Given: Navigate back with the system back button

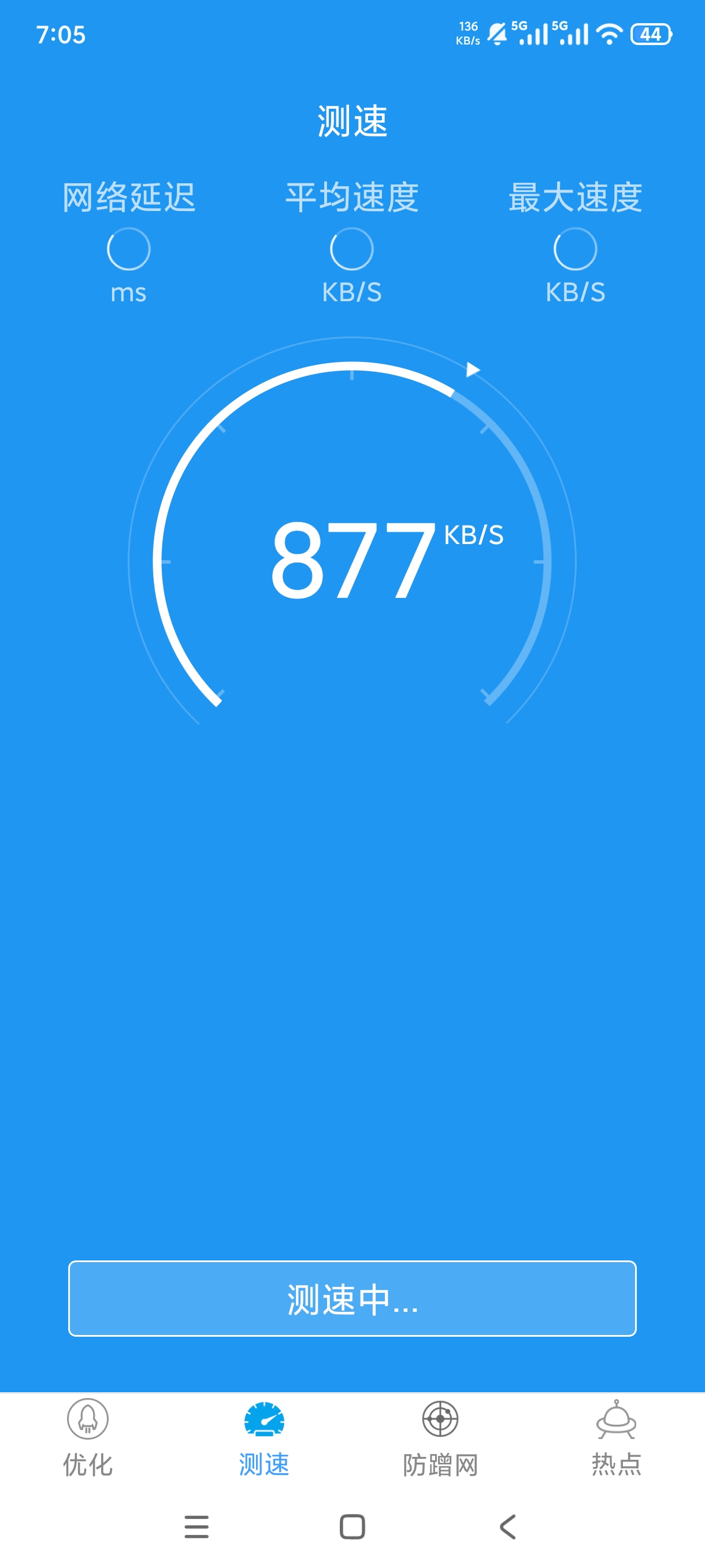Looking at the screenshot, I should (x=508, y=1526).
